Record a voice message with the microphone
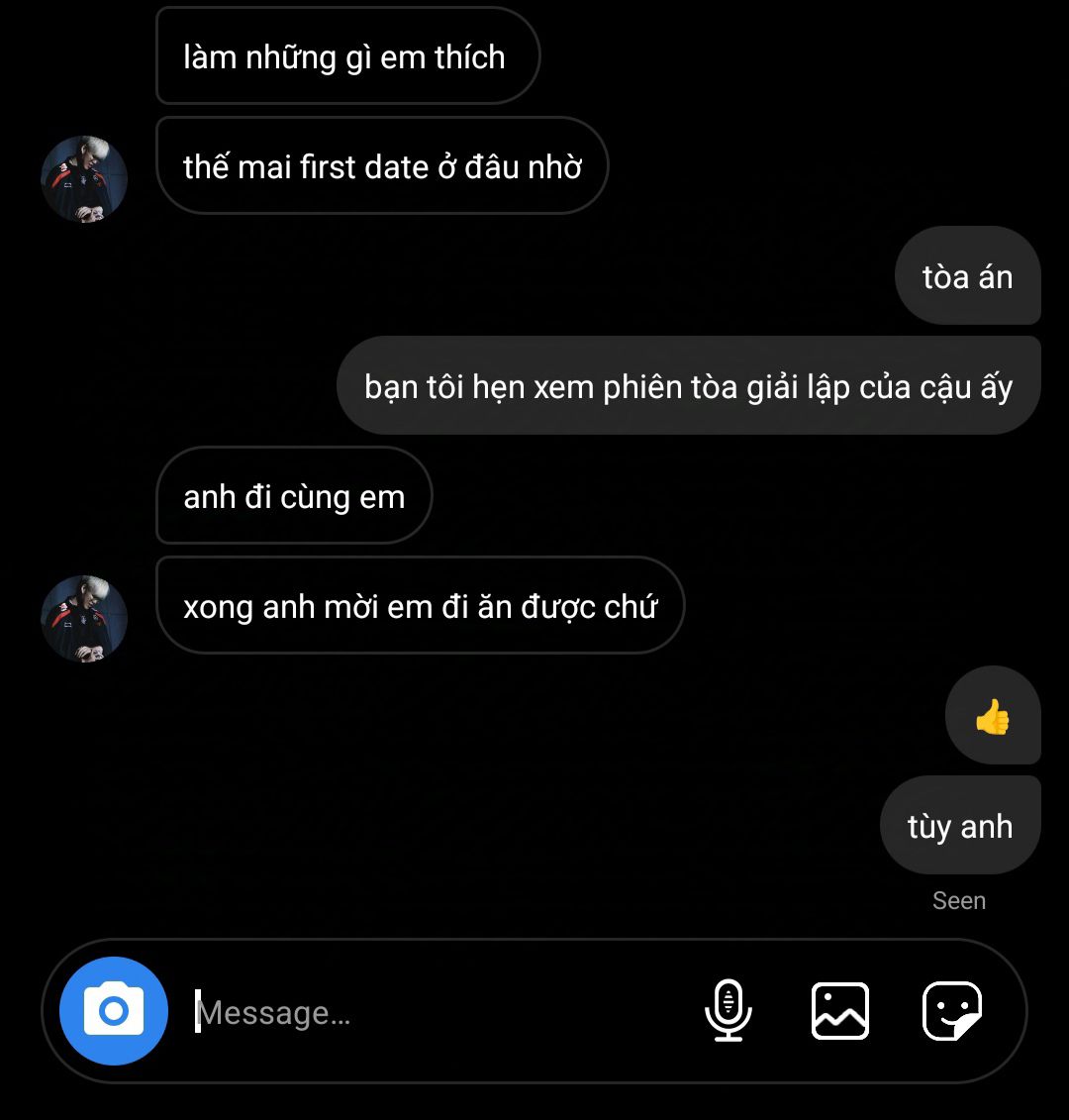The image size is (1069, 1120). 729,1011
